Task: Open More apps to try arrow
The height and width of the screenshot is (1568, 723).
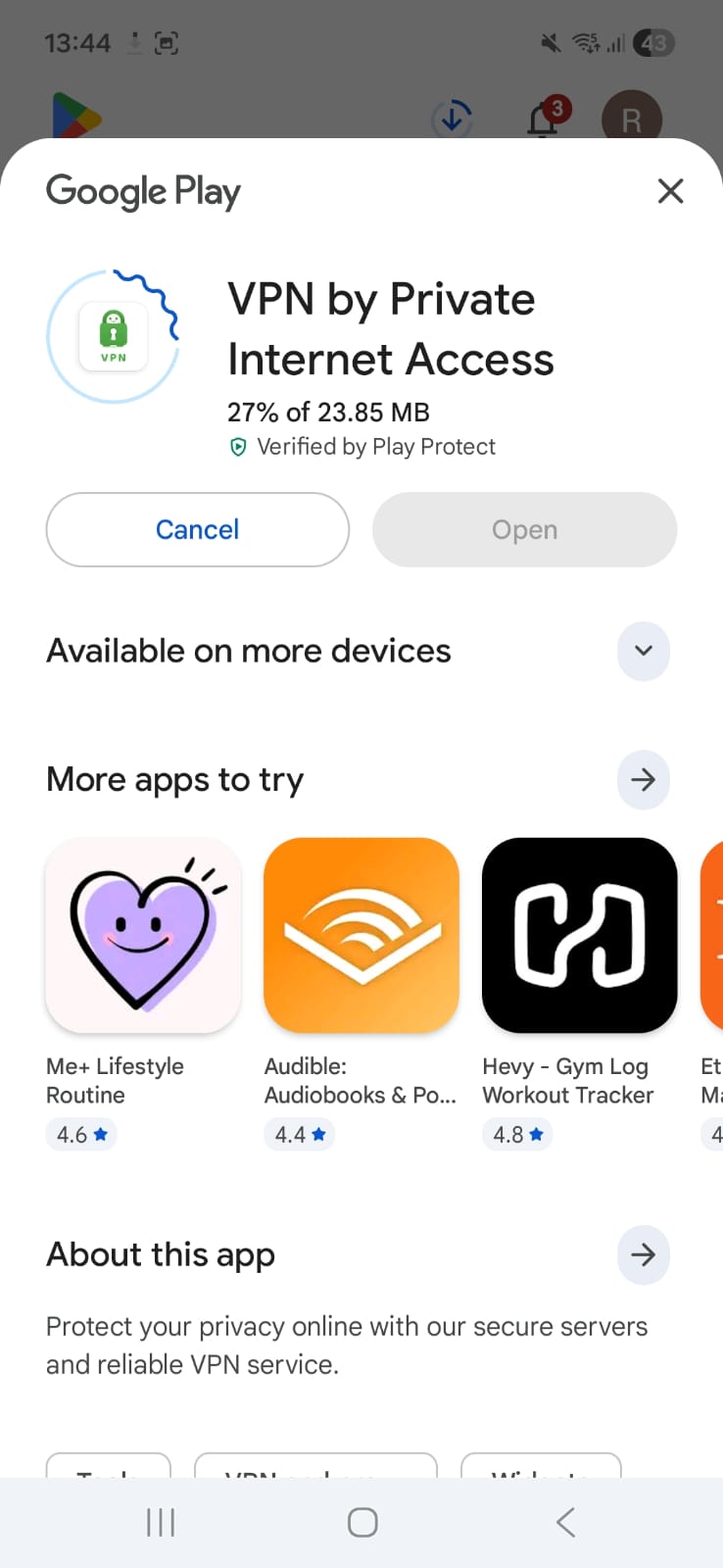Action: coord(644,780)
